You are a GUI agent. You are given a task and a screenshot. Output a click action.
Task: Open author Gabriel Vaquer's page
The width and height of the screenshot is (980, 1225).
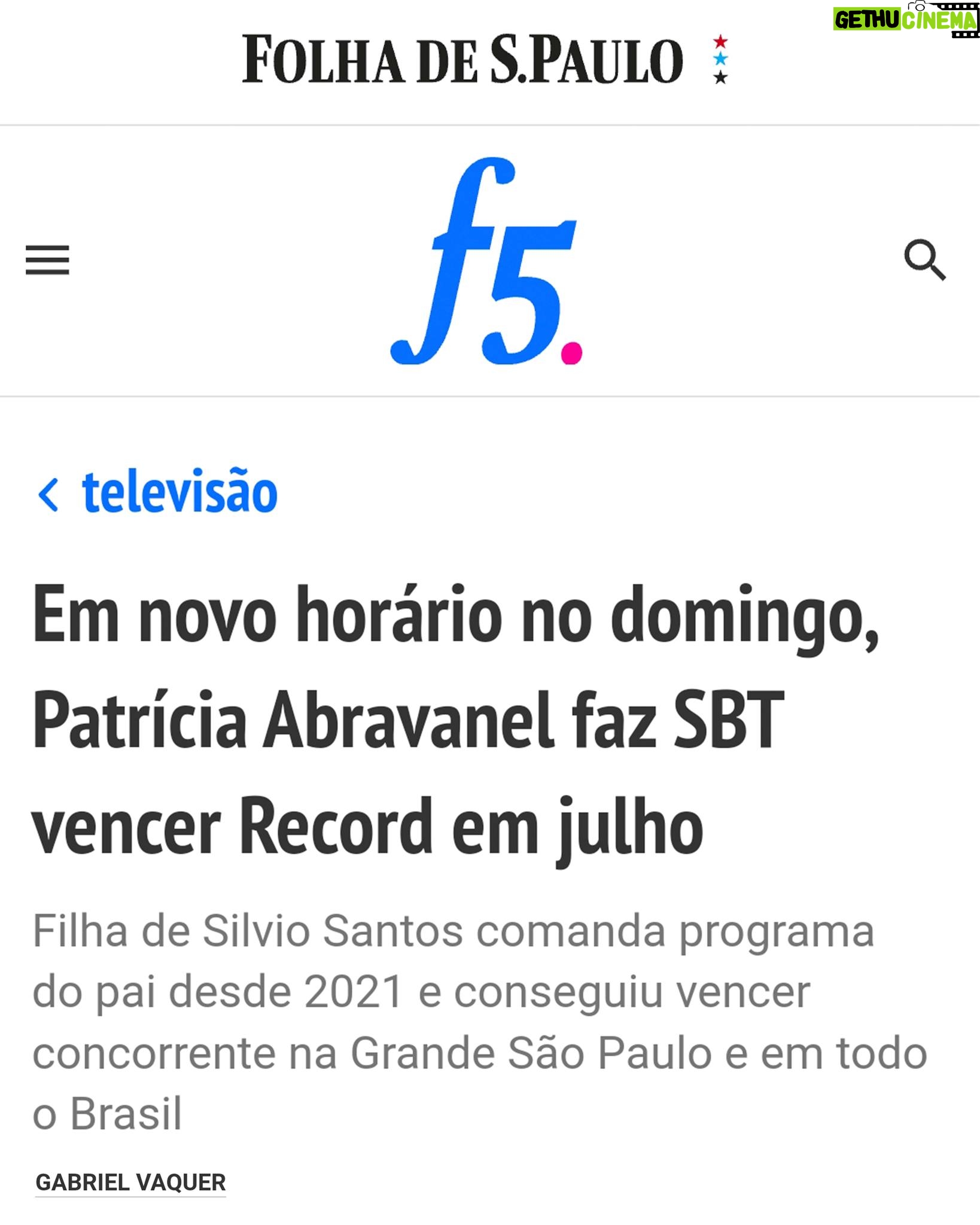click(130, 1182)
